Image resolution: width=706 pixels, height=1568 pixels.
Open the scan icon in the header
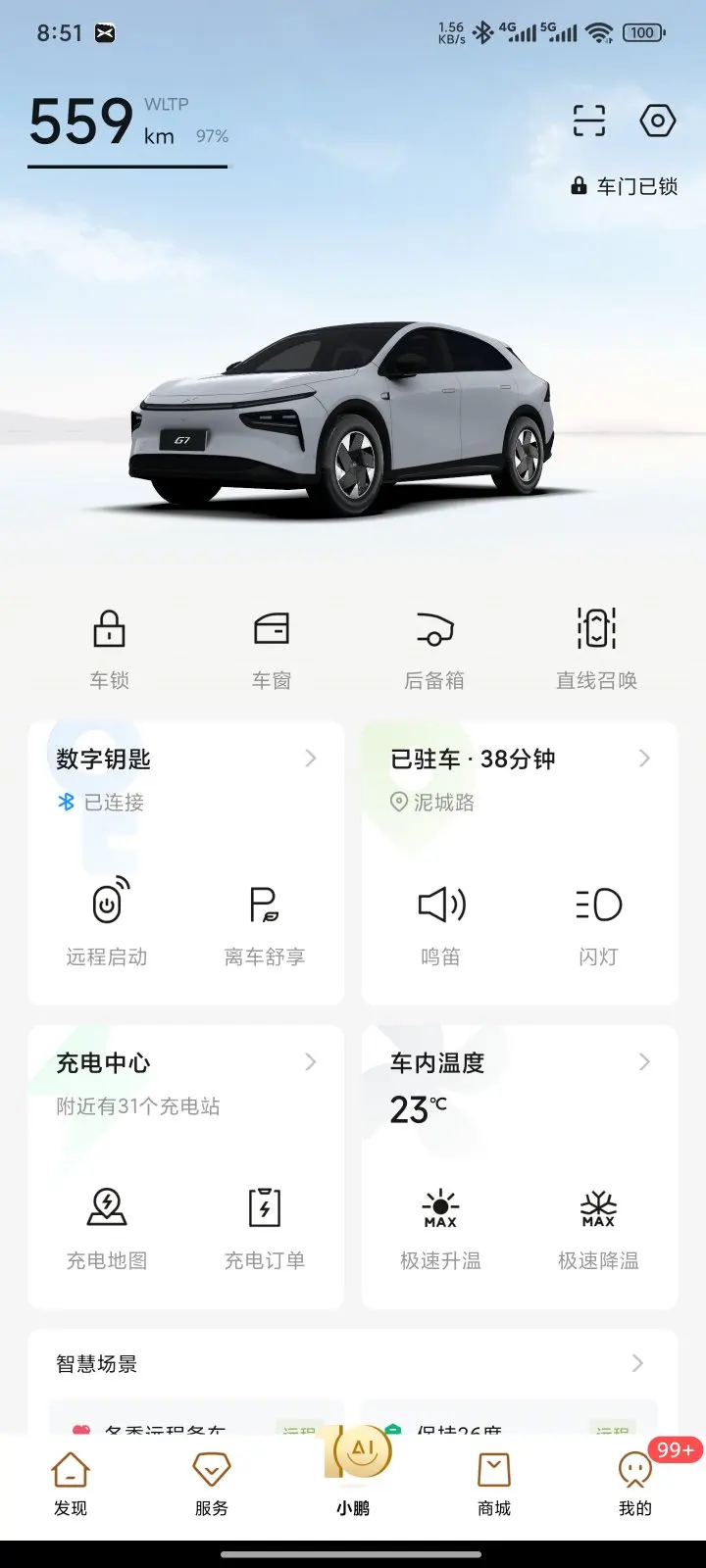589,121
